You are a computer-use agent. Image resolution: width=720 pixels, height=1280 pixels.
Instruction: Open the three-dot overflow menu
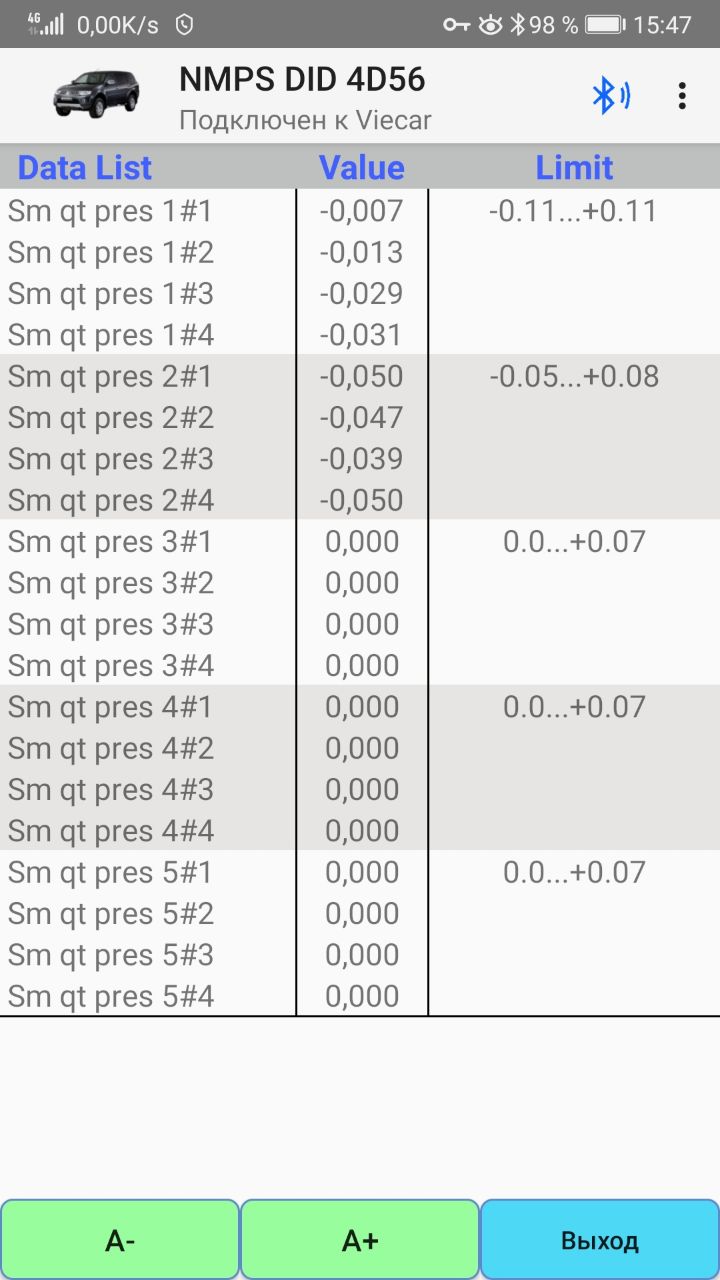(681, 96)
